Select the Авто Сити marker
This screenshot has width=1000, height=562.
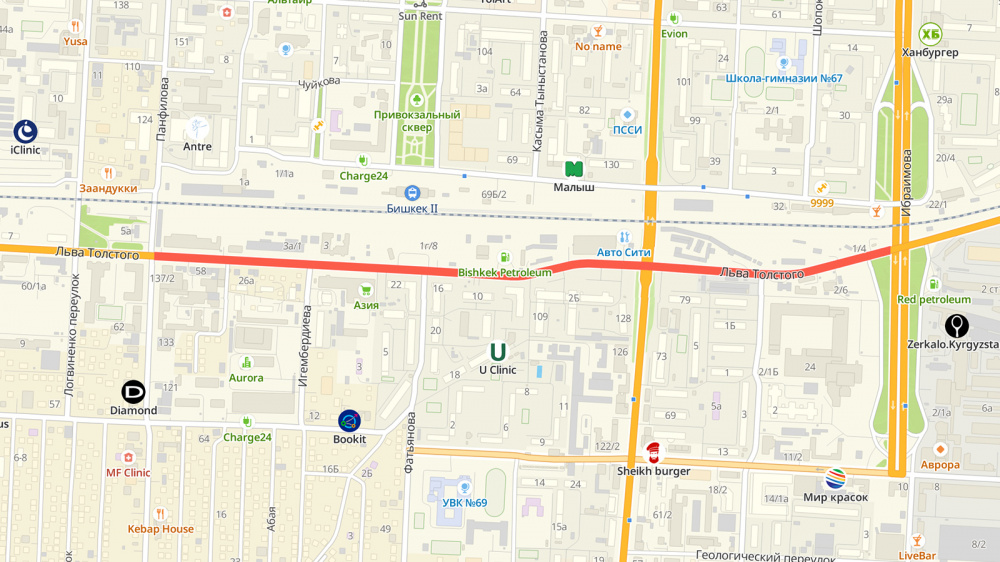coord(624,238)
